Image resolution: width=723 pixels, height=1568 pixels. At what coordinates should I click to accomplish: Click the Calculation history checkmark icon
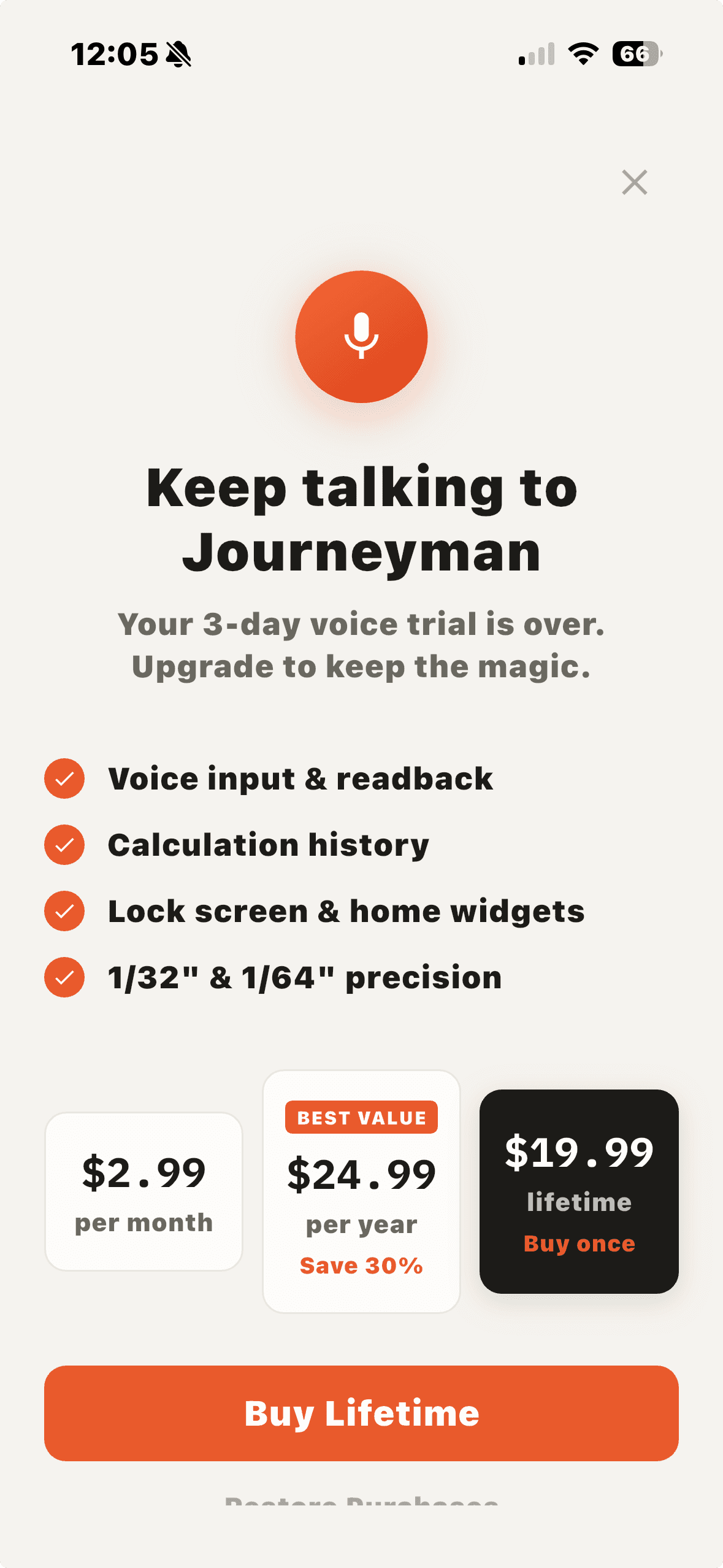point(64,845)
